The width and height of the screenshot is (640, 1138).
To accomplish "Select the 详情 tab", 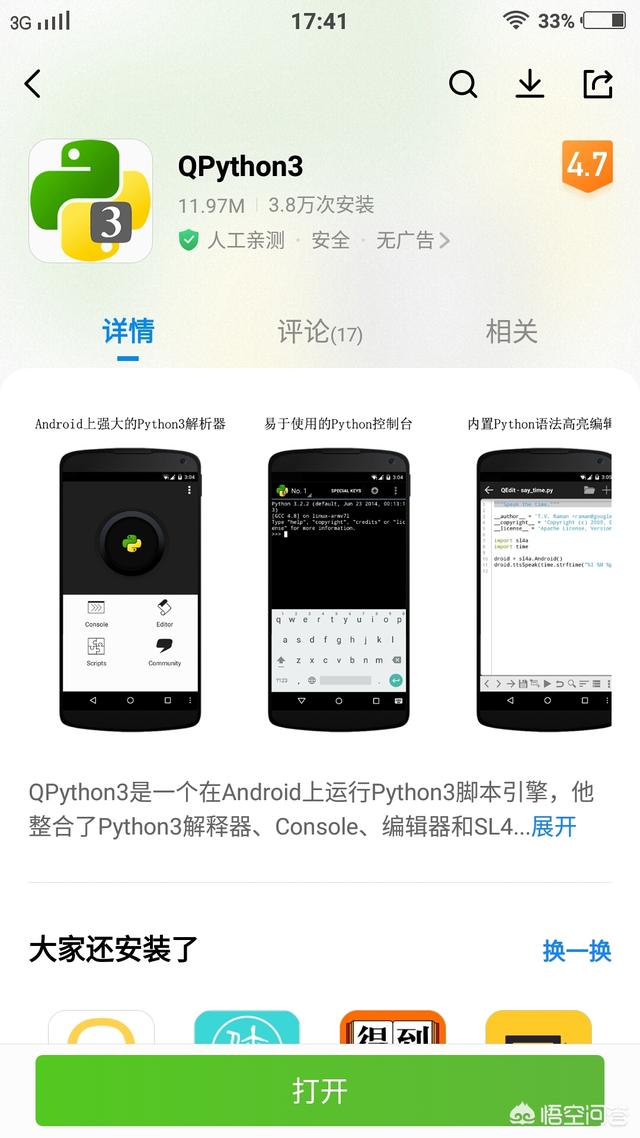I will [128, 332].
